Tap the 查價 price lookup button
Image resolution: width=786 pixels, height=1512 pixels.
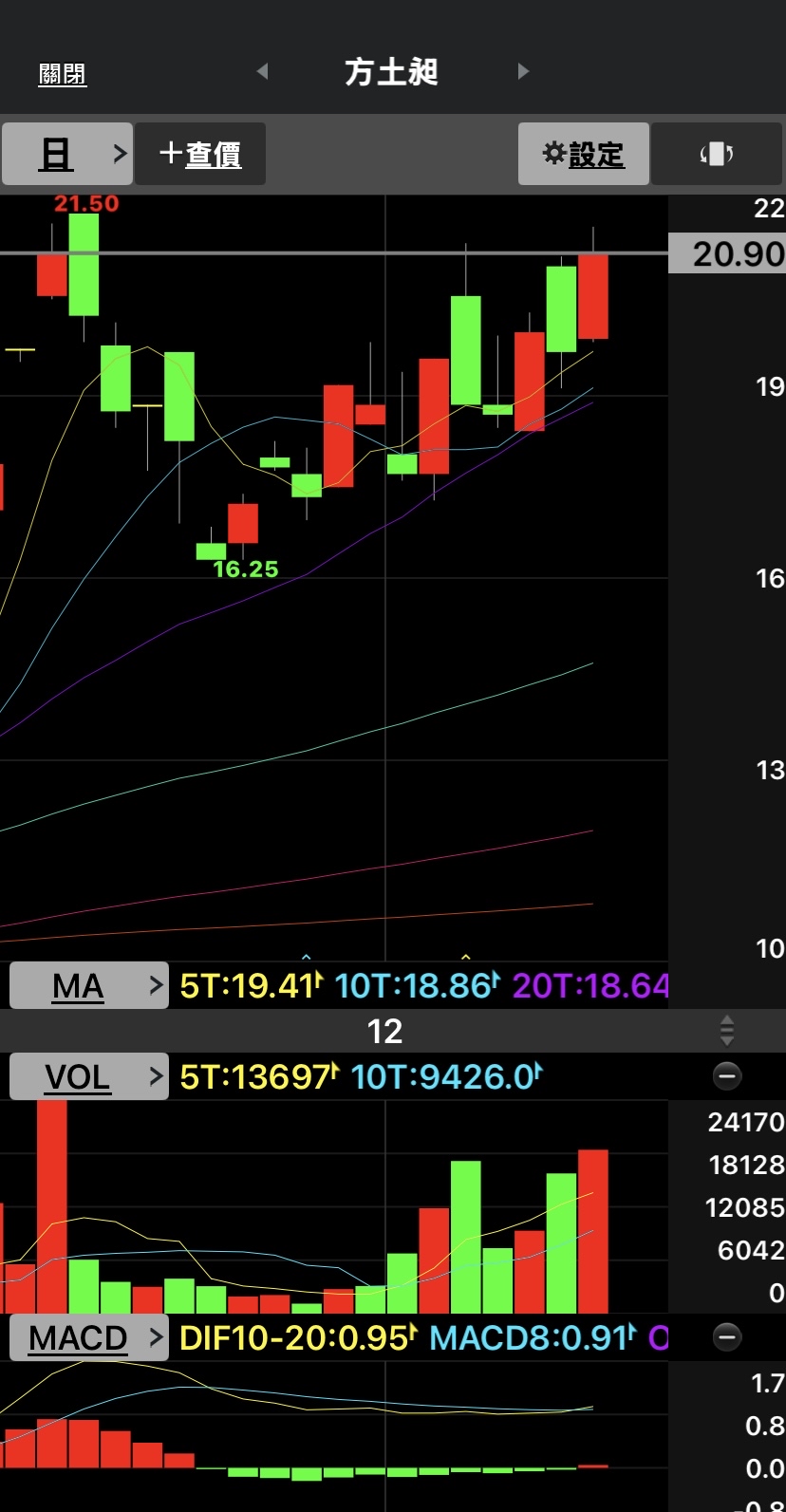[200, 154]
